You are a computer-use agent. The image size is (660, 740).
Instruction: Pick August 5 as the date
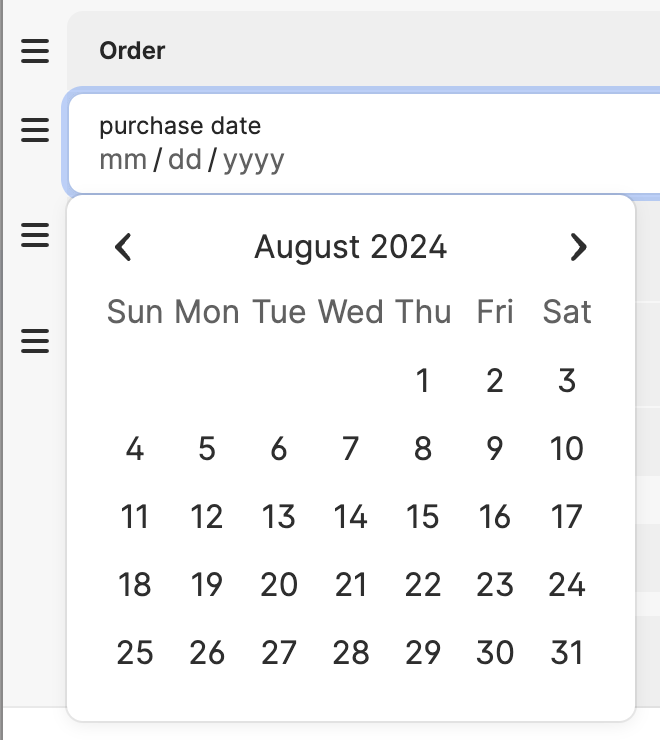(x=207, y=449)
